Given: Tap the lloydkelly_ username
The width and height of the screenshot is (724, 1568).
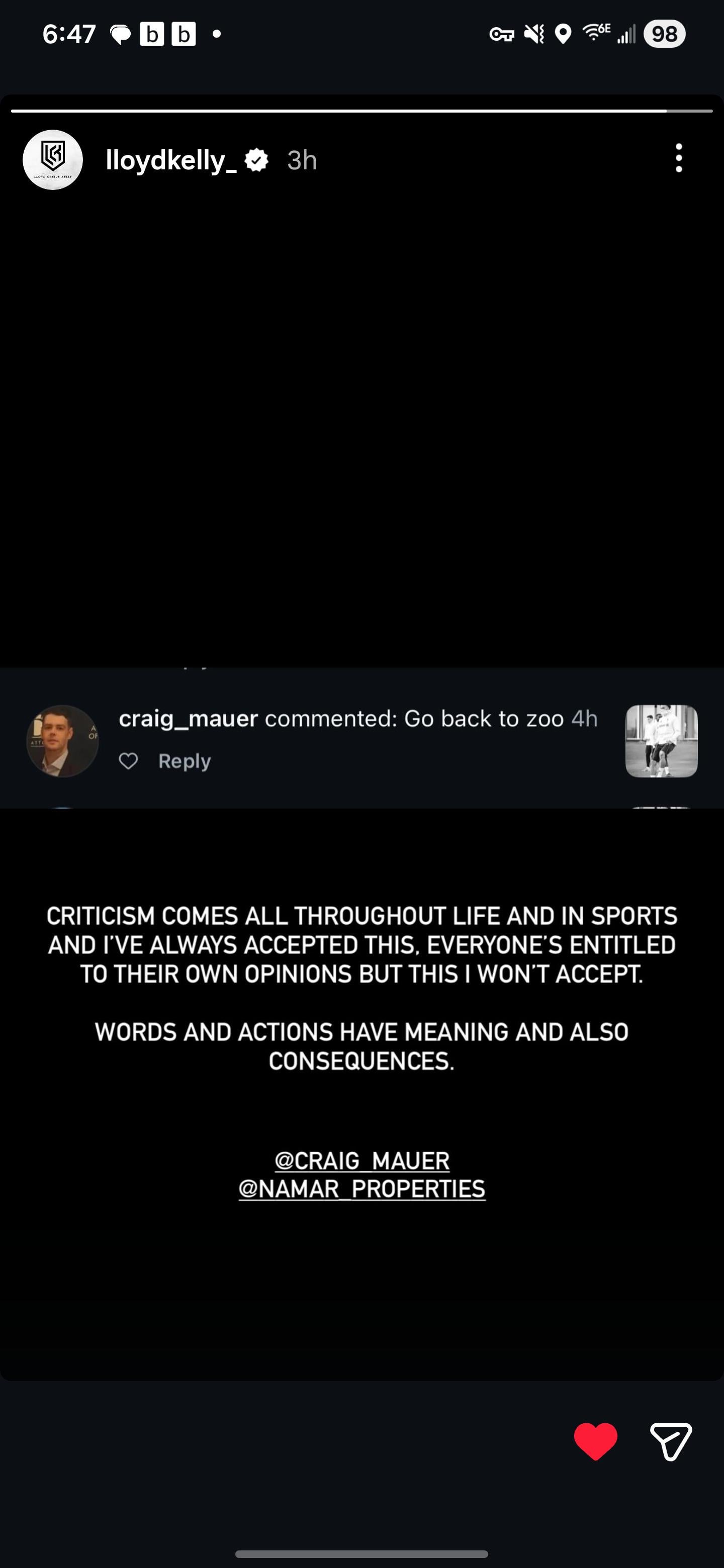Looking at the screenshot, I should coord(170,161).
